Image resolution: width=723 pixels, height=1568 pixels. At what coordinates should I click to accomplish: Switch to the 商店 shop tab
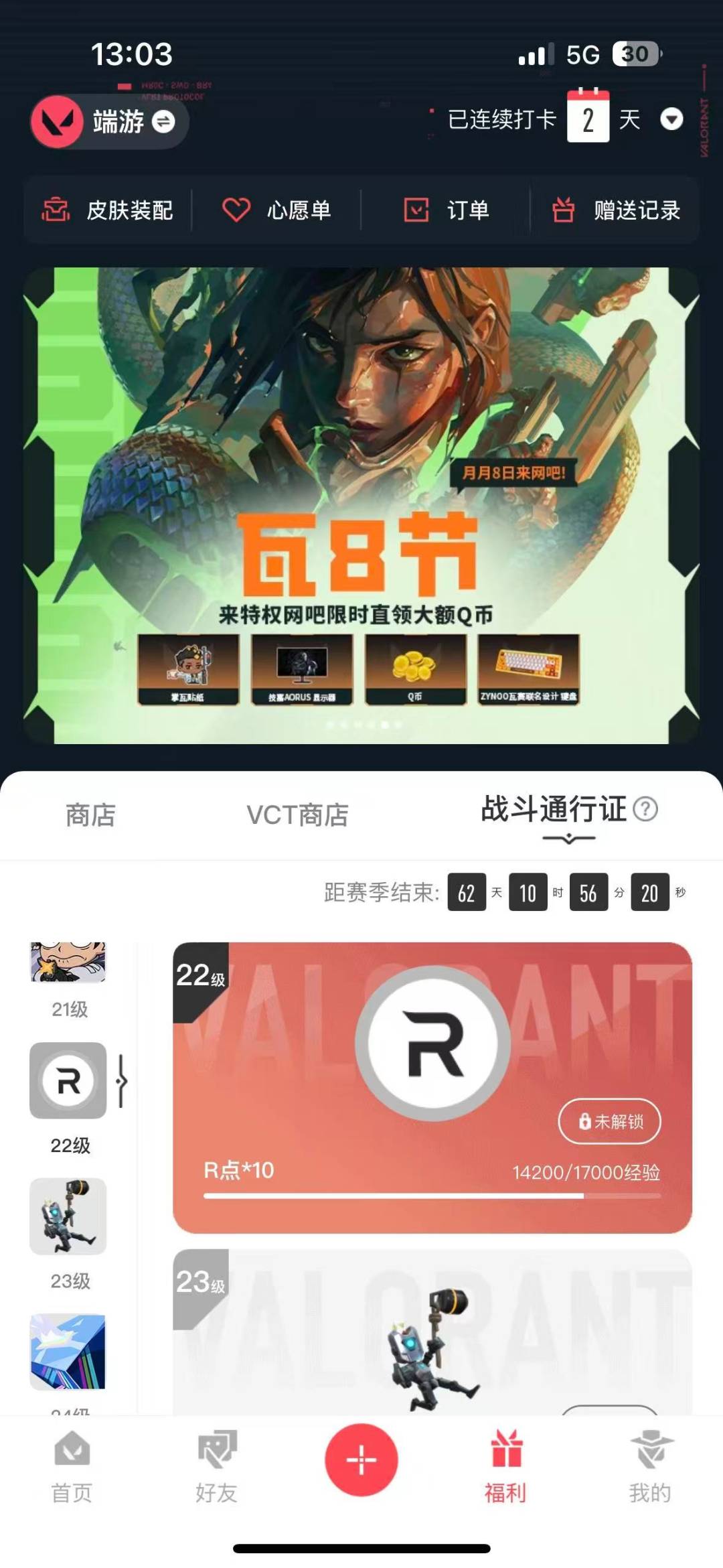click(x=90, y=816)
